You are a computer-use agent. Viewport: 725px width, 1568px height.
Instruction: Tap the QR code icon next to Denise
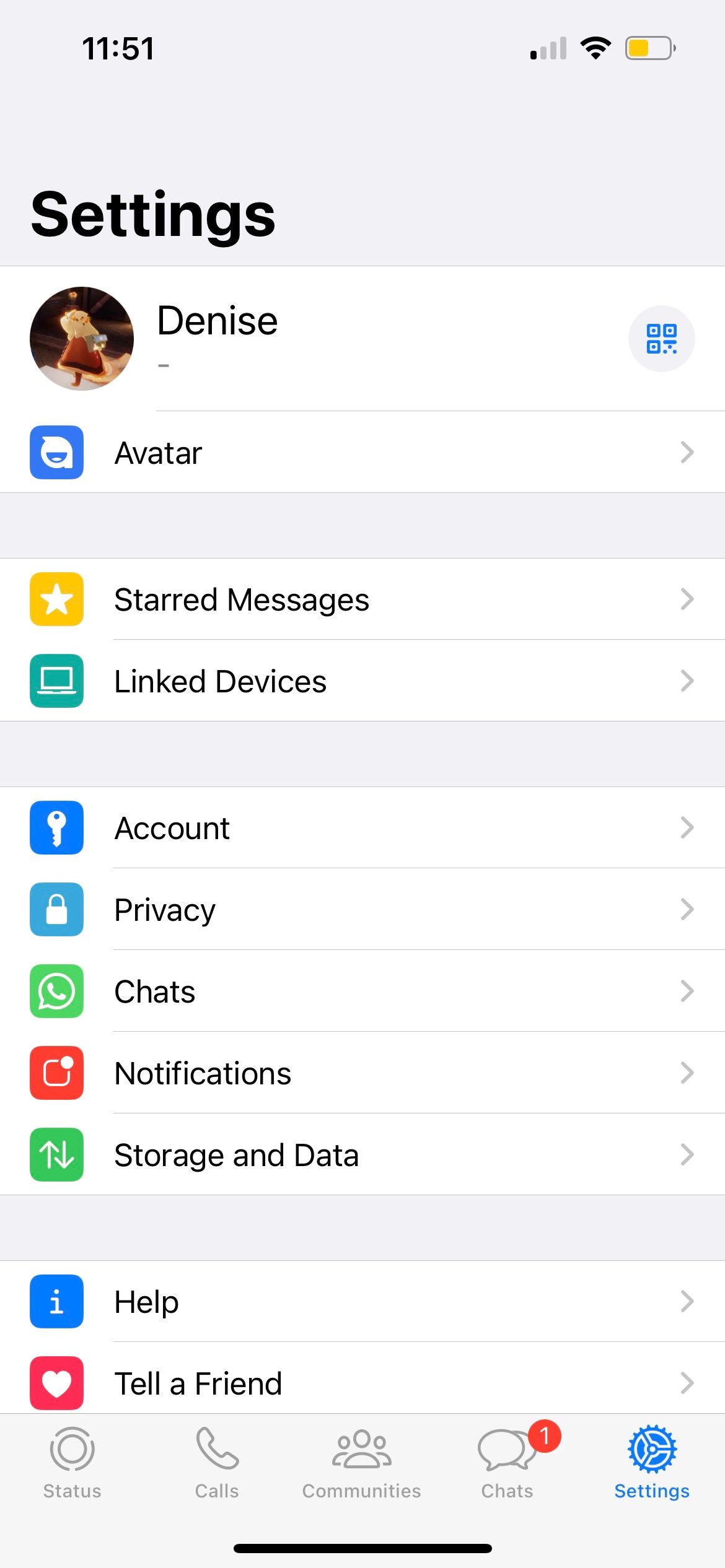661,339
